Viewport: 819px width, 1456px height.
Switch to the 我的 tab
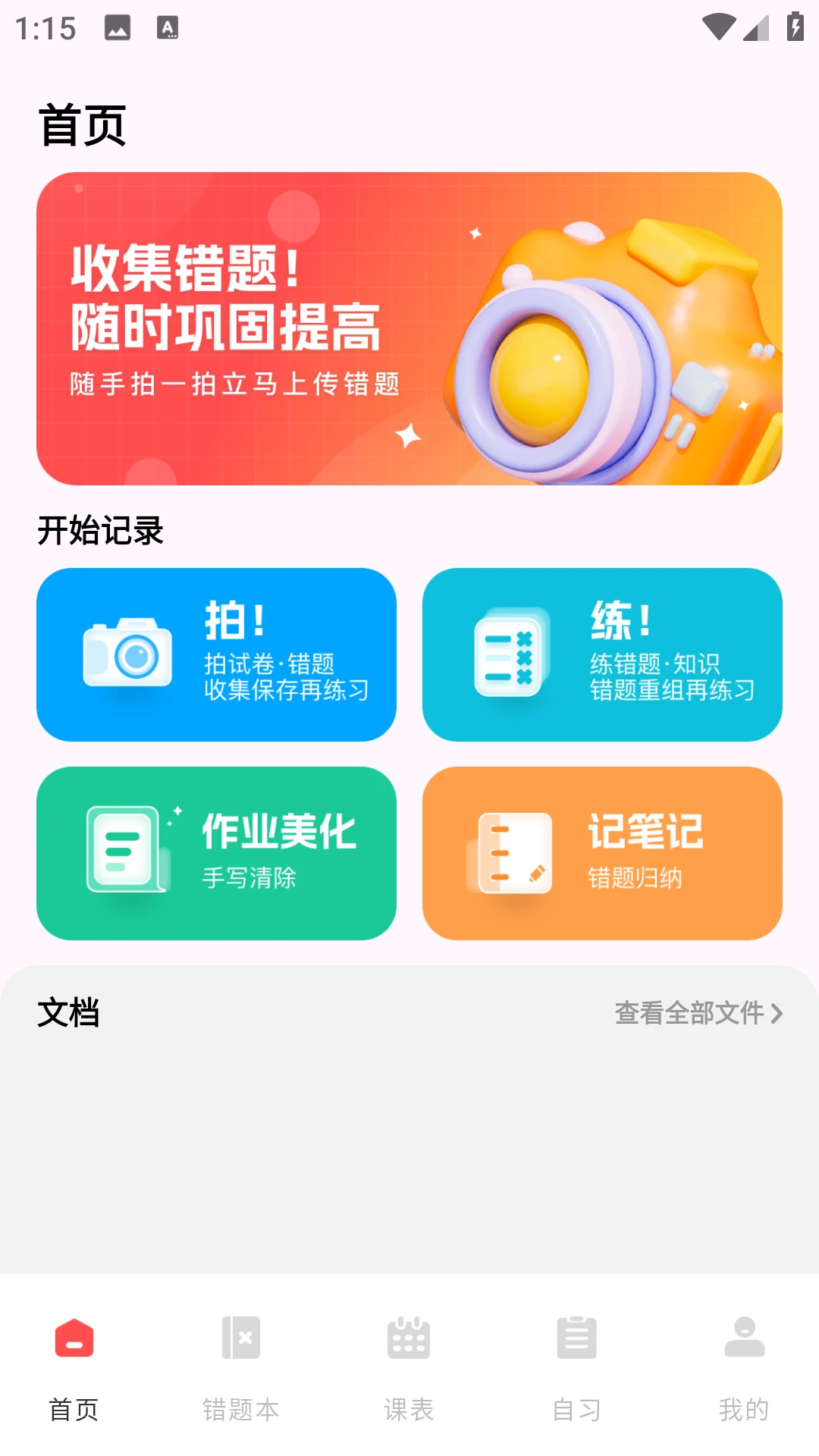[745, 1365]
